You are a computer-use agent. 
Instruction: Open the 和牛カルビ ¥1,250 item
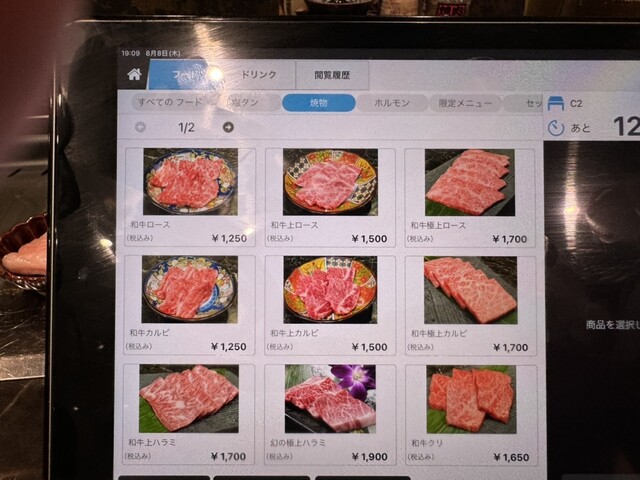coord(190,305)
